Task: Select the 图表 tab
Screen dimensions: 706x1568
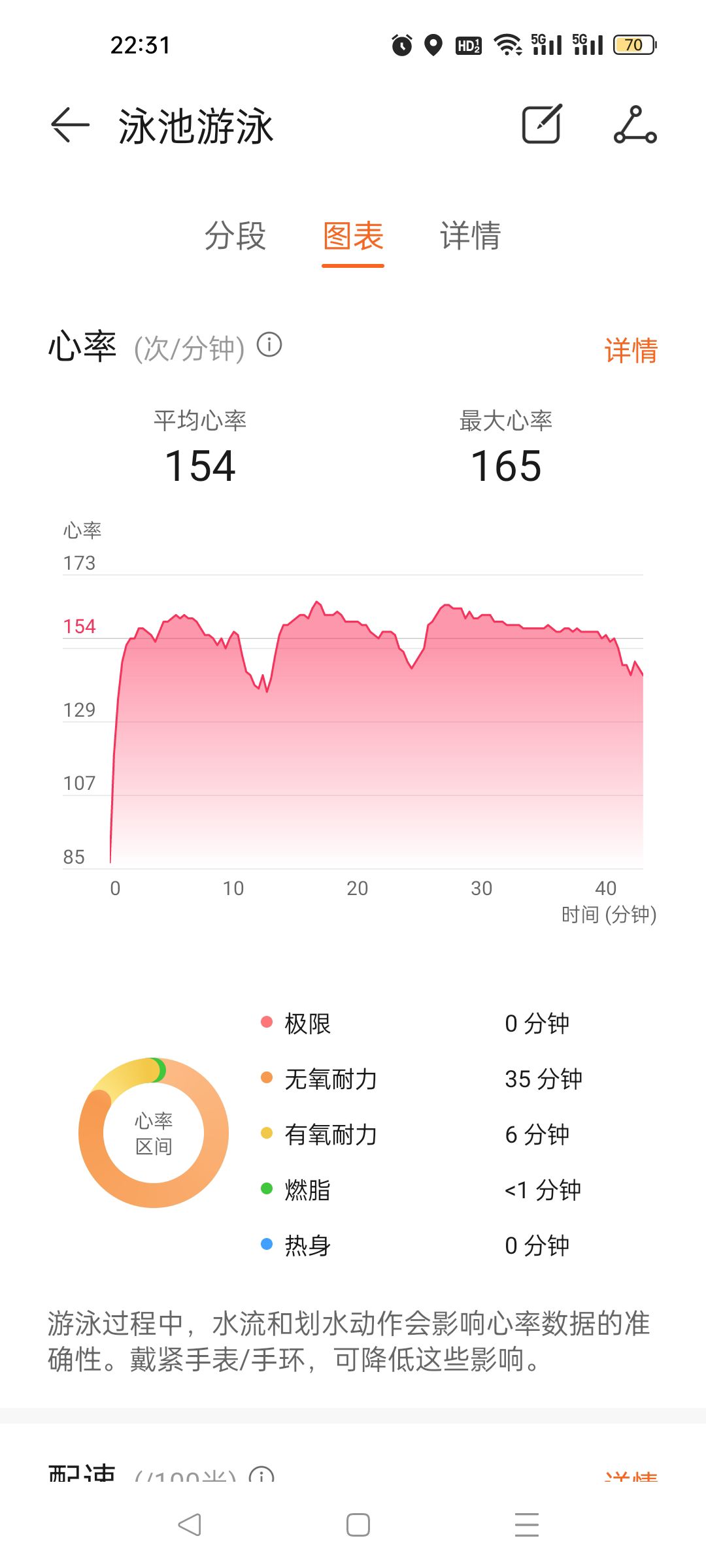Action: (353, 236)
